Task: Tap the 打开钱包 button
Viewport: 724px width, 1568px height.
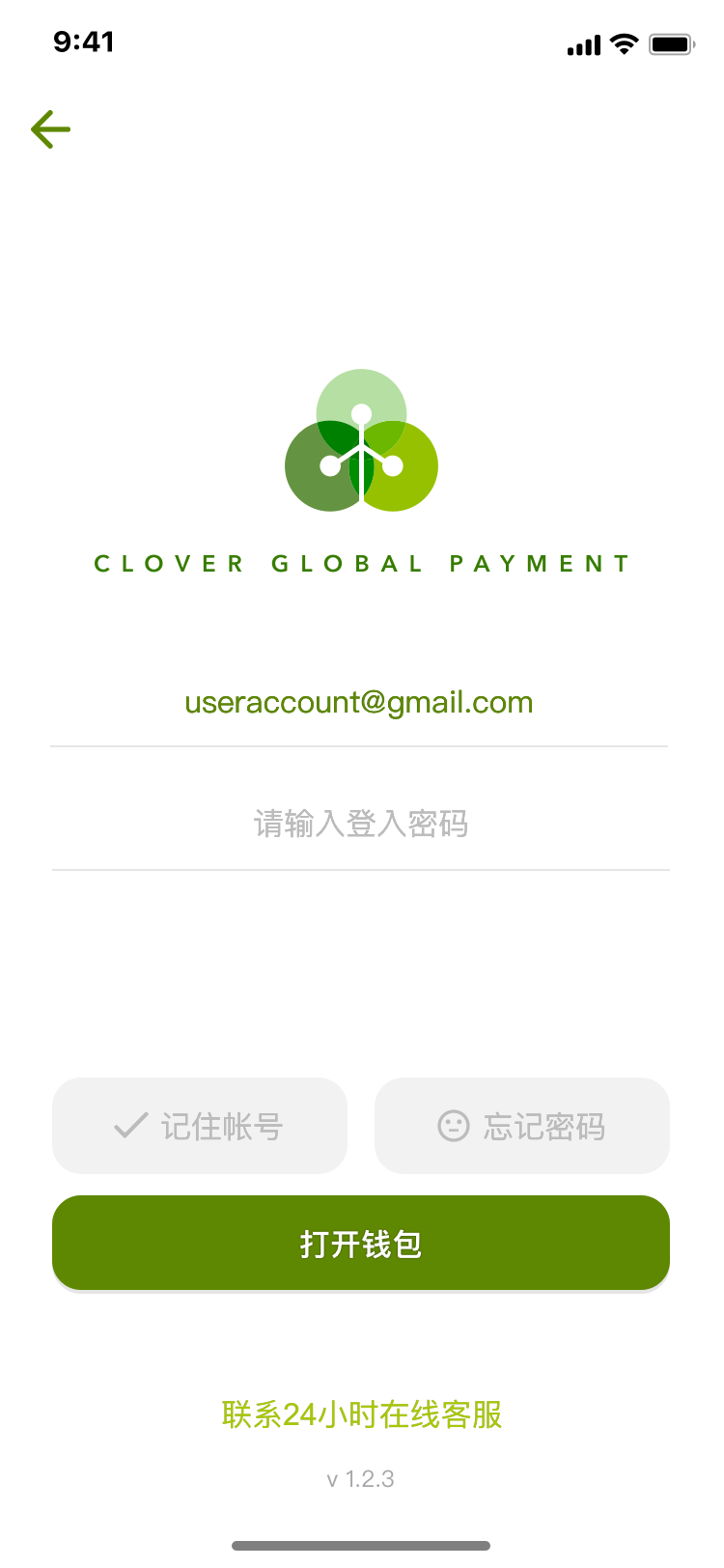Action: click(361, 1244)
